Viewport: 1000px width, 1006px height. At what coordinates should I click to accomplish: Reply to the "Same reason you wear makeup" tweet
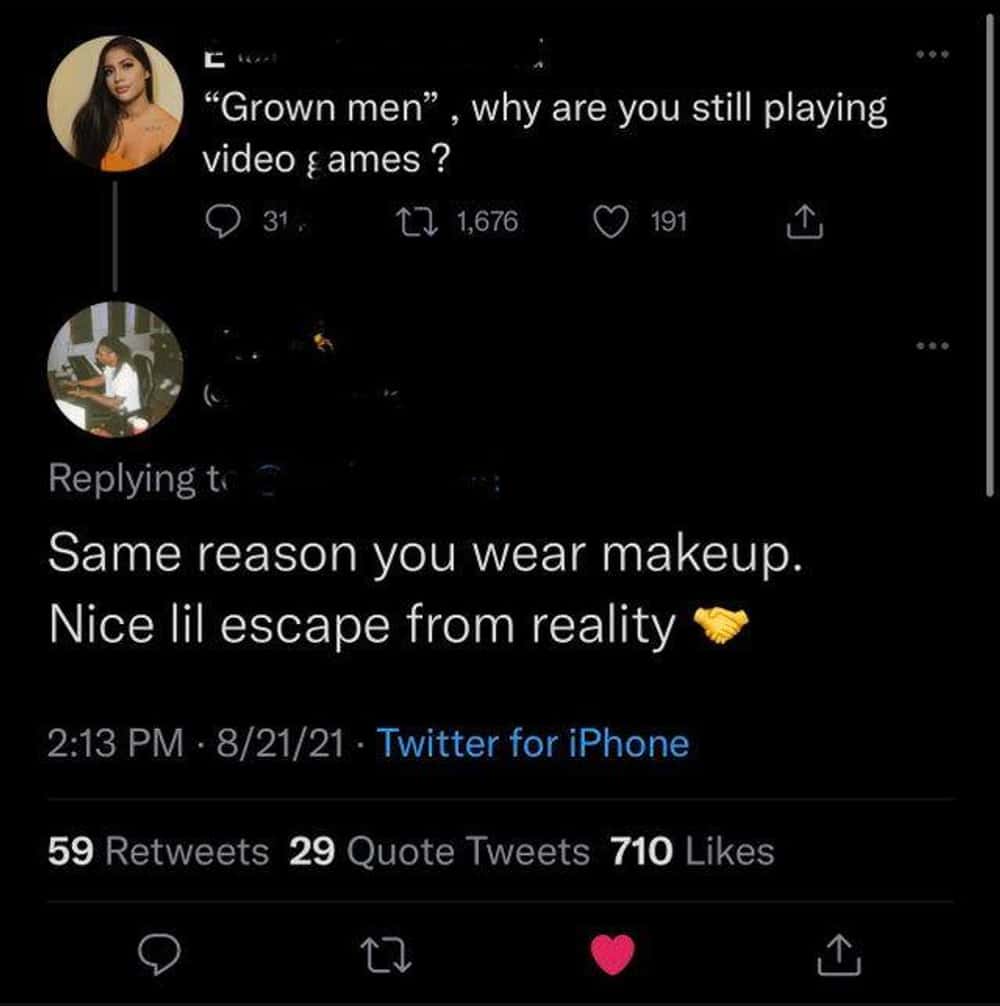pos(156,955)
